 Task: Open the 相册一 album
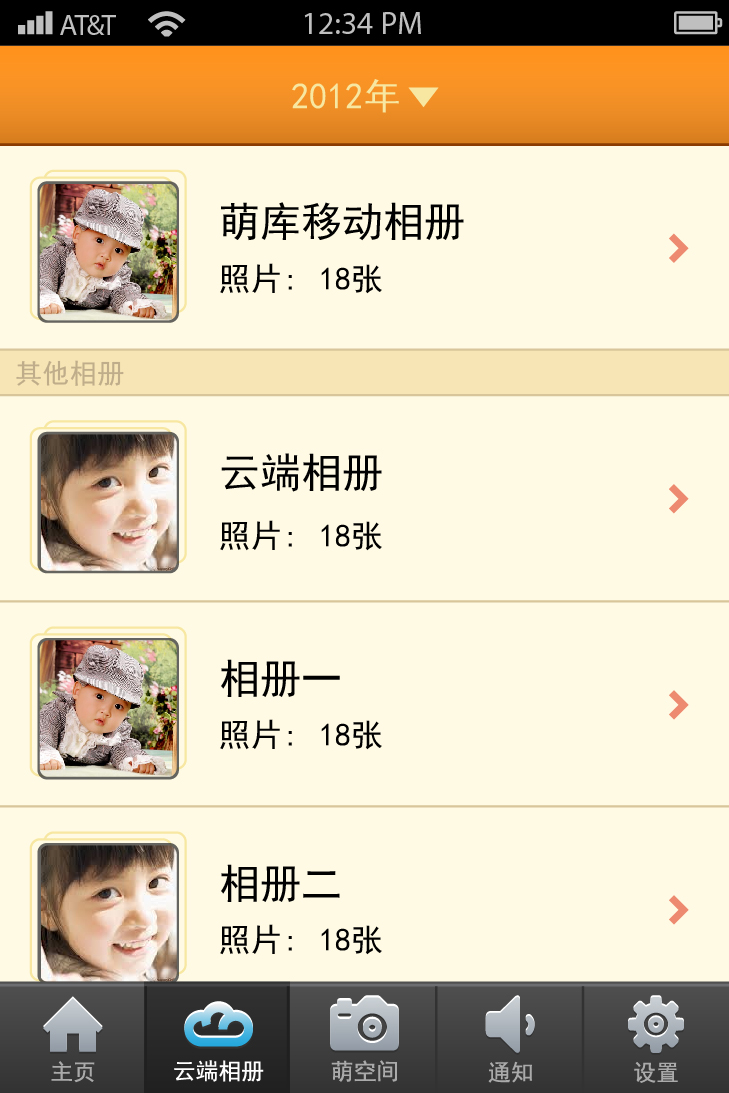(x=364, y=705)
